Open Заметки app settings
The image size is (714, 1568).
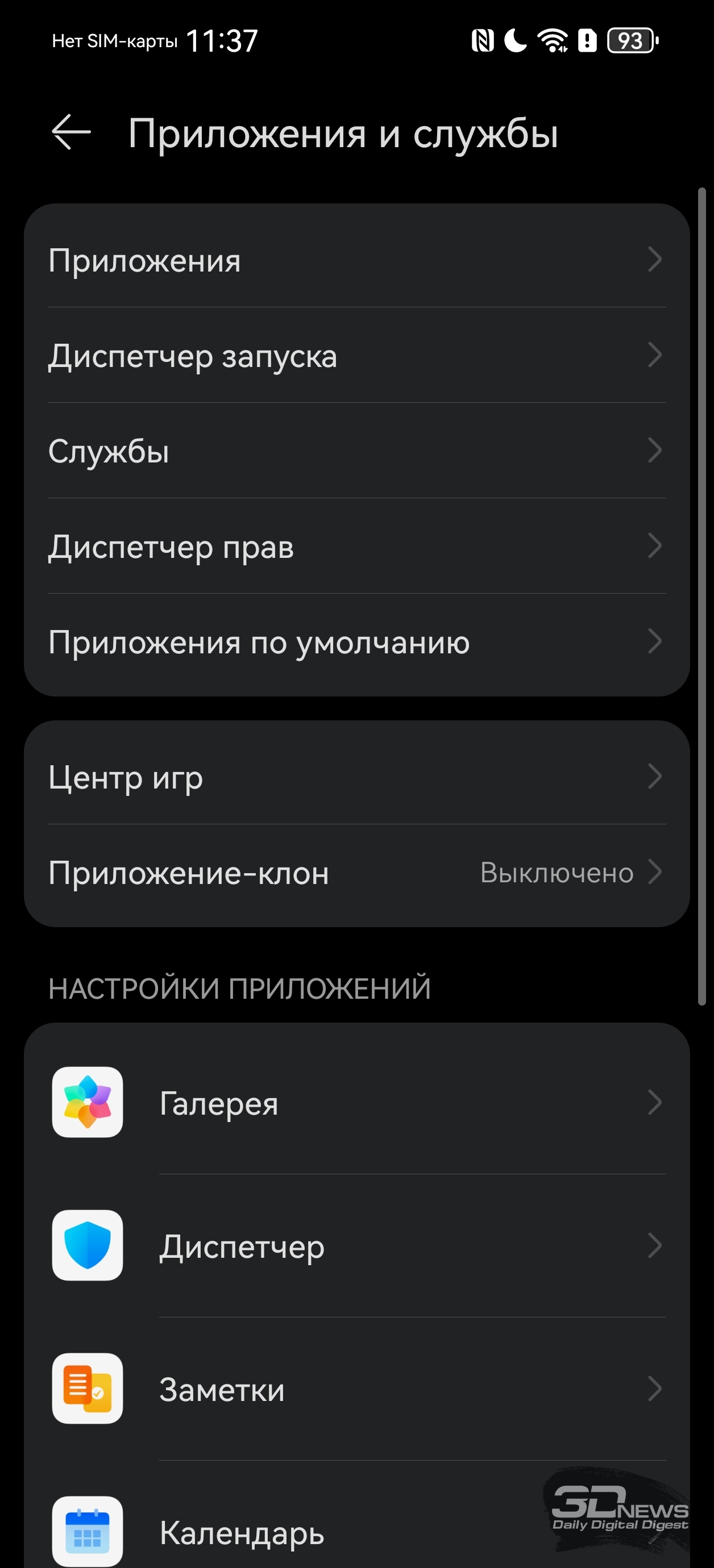tap(357, 1388)
